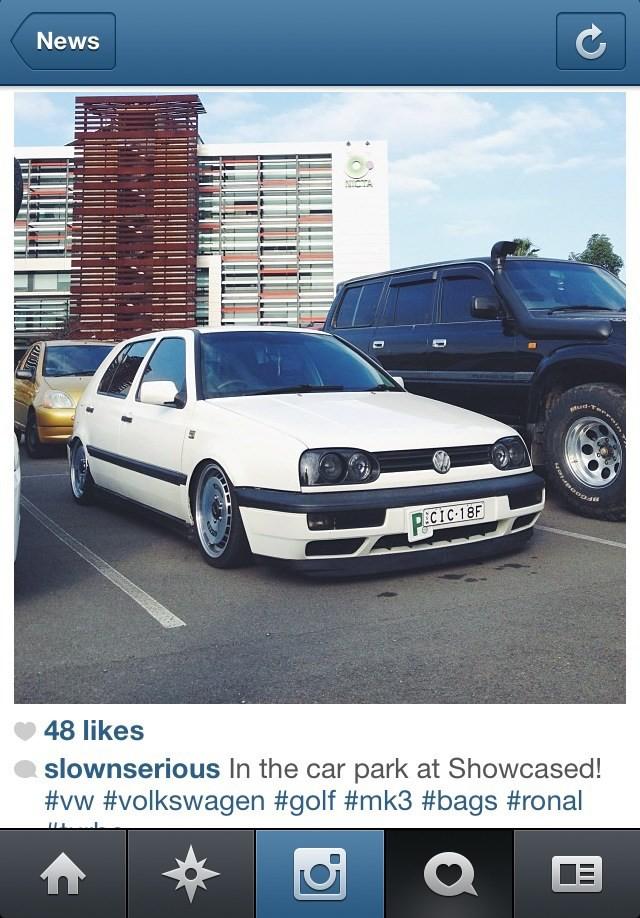Image resolution: width=640 pixels, height=918 pixels.
Task: Switch to the News heart bubble tab
Action: 449,874
